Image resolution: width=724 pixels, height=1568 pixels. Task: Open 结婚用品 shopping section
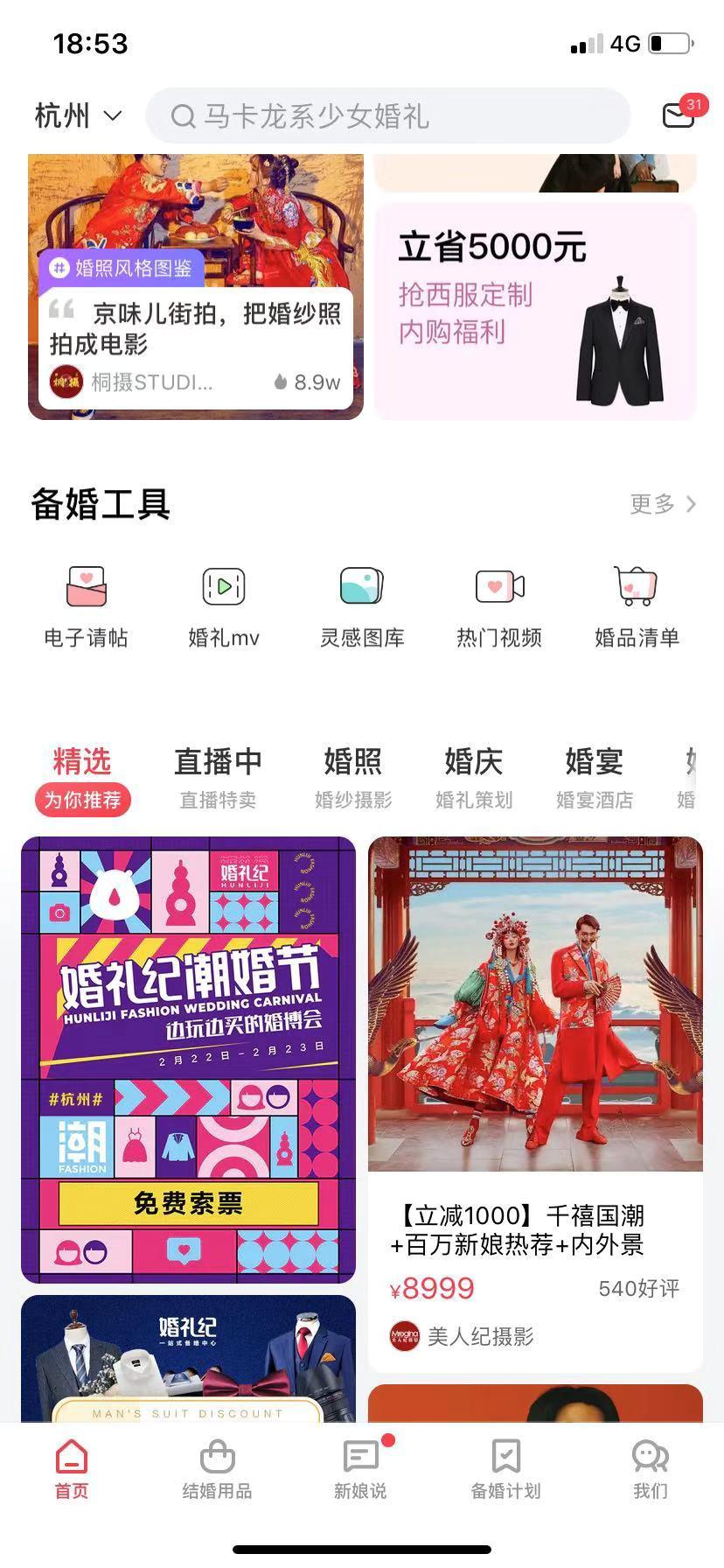[x=216, y=1466]
